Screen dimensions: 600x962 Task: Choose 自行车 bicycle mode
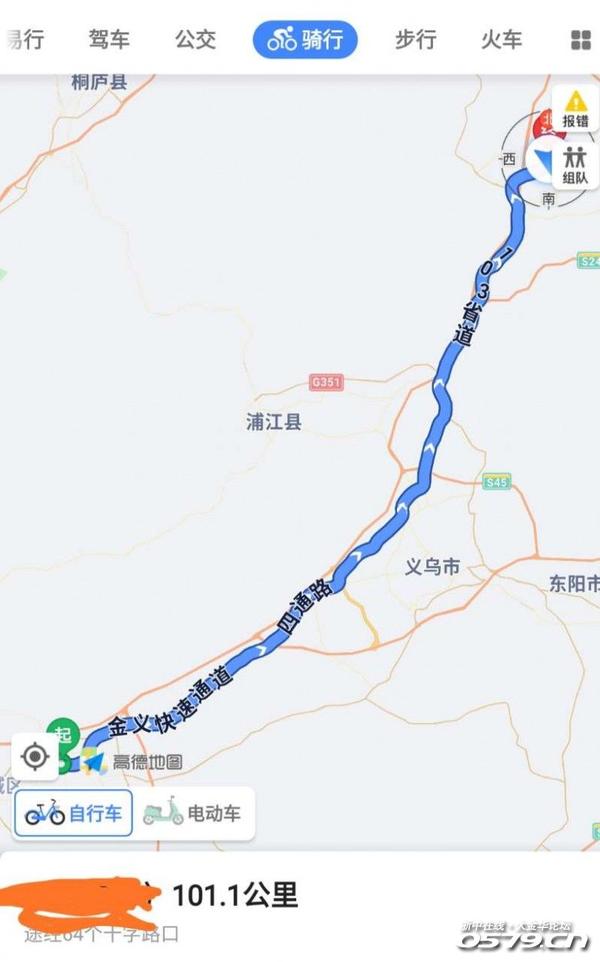click(x=73, y=812)
